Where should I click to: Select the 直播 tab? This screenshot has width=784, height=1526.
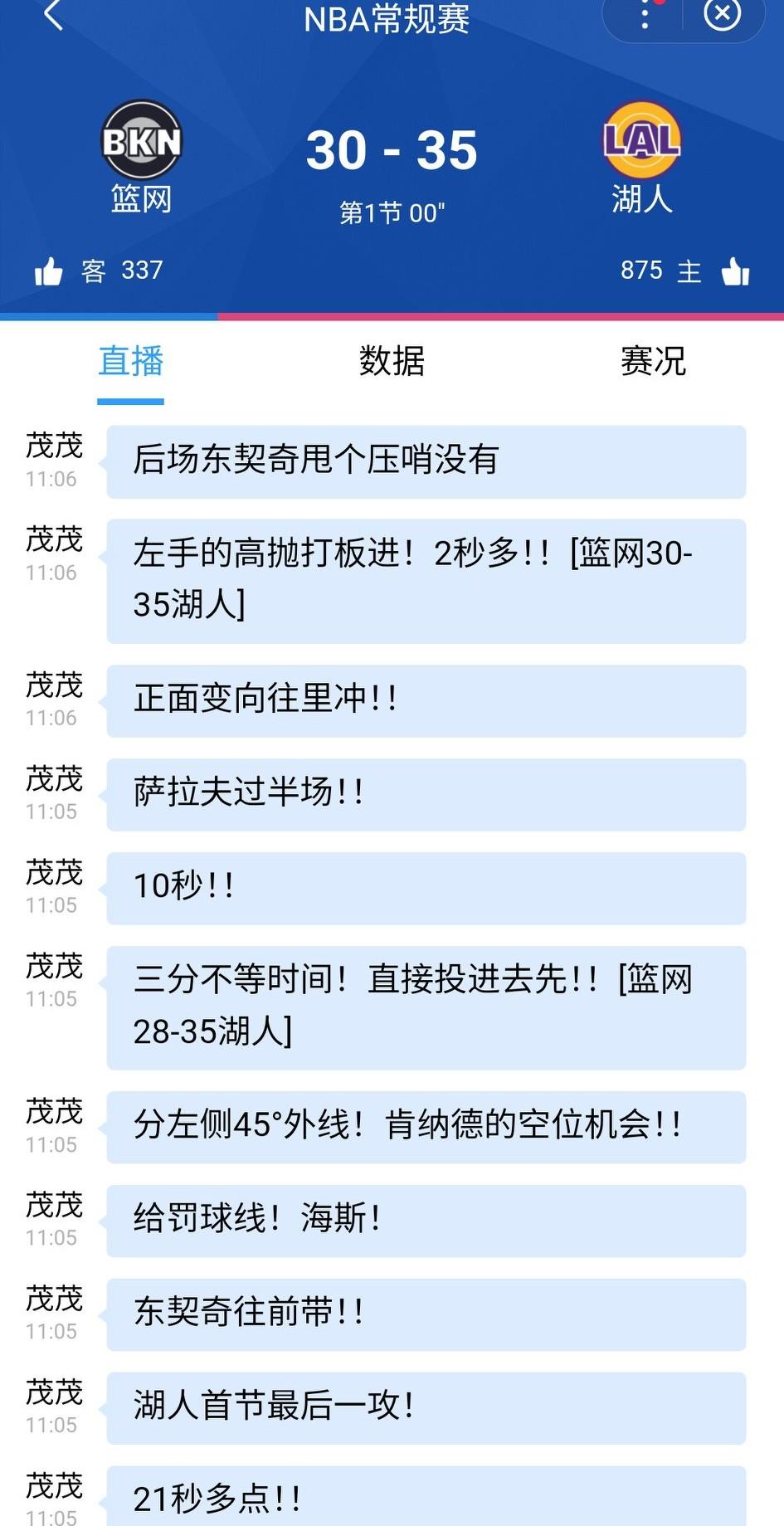click(129, 362)
